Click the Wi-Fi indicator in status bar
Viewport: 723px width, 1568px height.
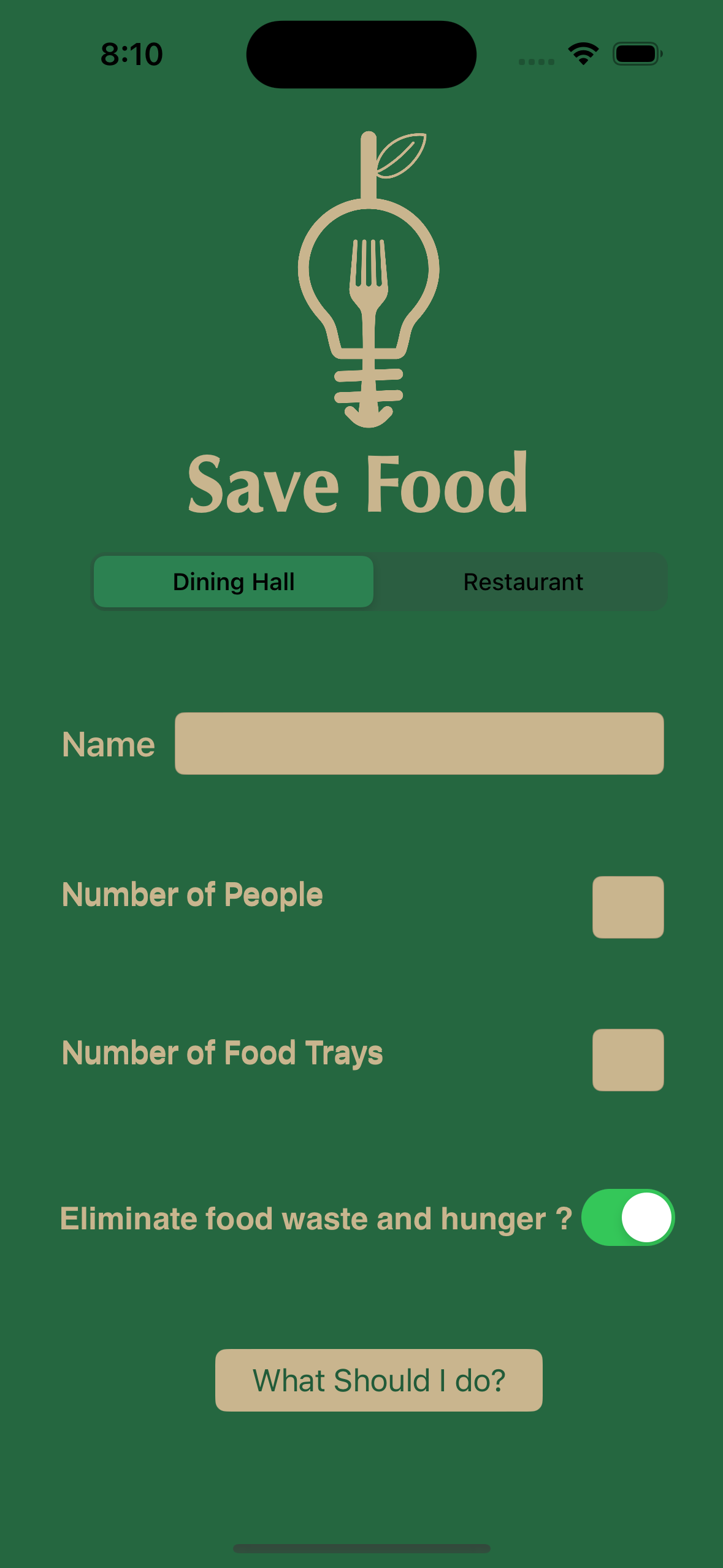tap(581, 54)
